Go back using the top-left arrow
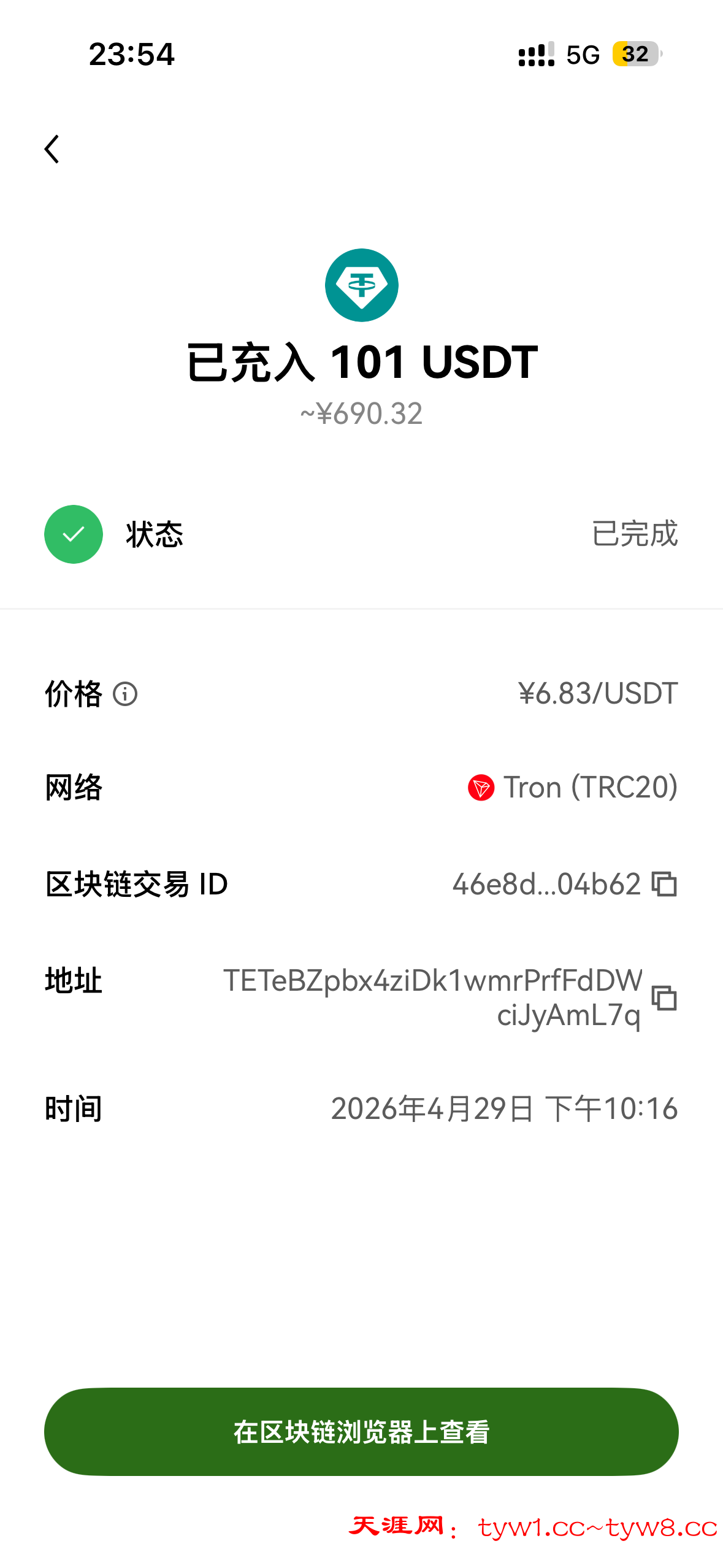Screen dimensions: 723x1568 click(52, 150)
